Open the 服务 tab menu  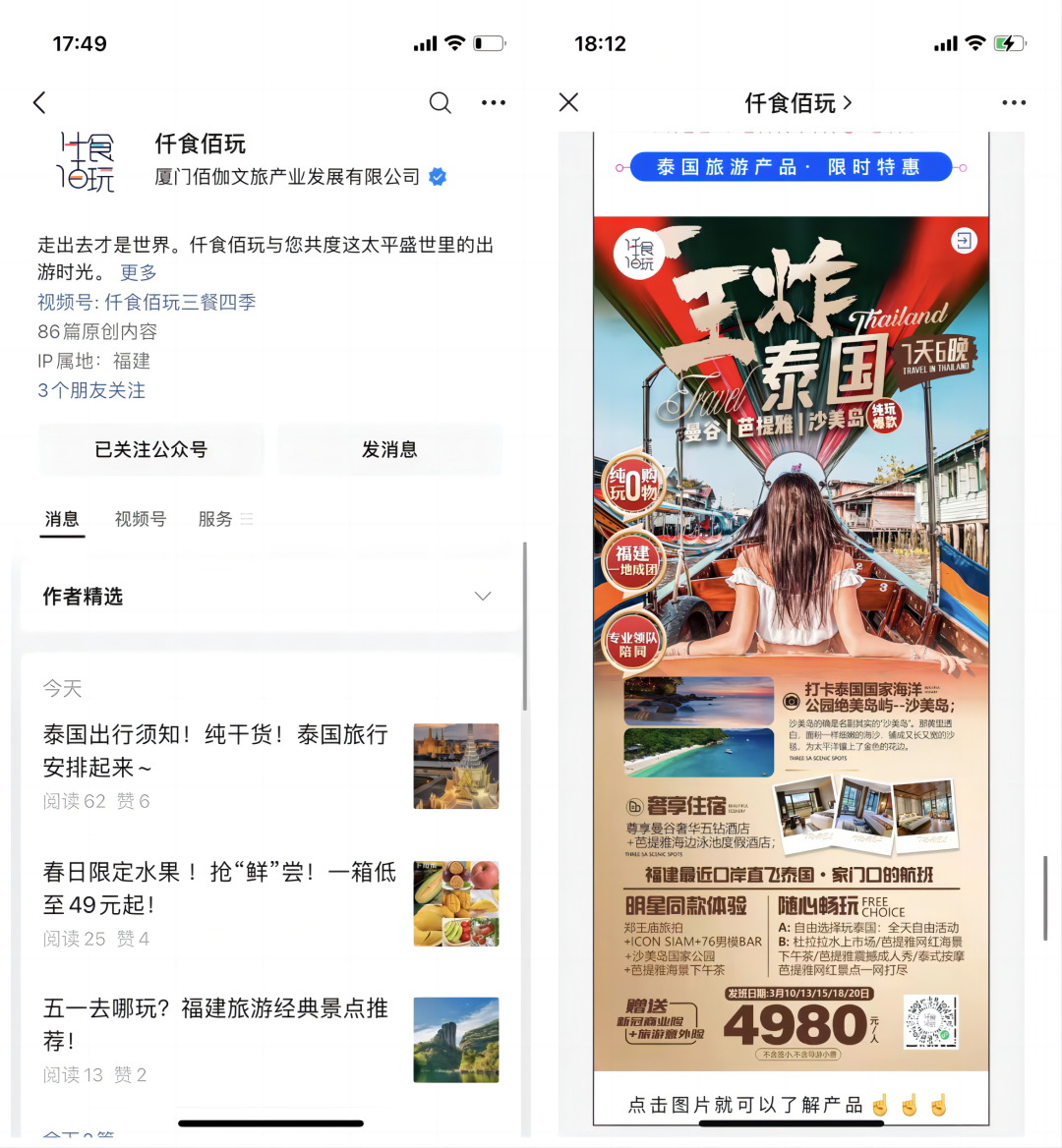tap(224, 519)
